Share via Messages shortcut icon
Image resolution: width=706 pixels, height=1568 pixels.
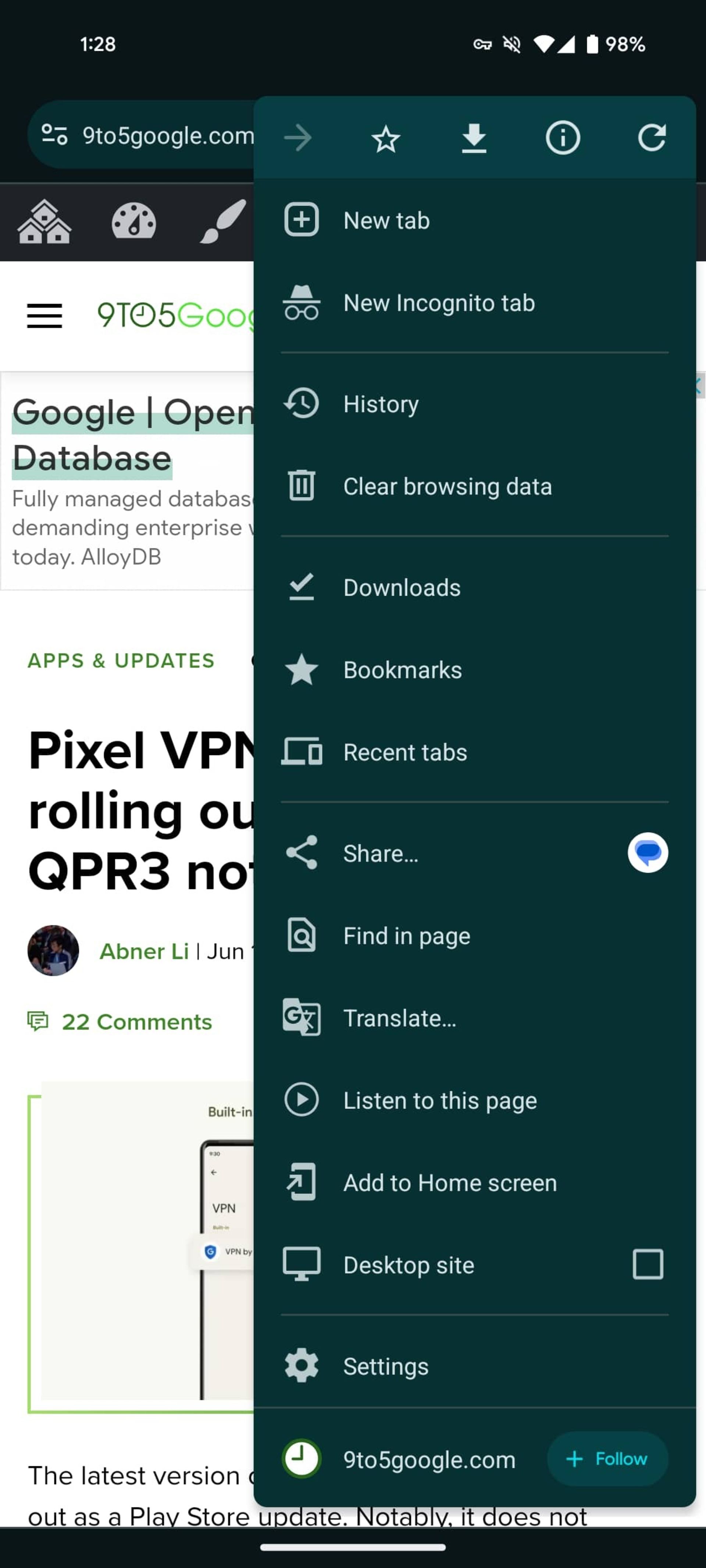pos(648,853)
